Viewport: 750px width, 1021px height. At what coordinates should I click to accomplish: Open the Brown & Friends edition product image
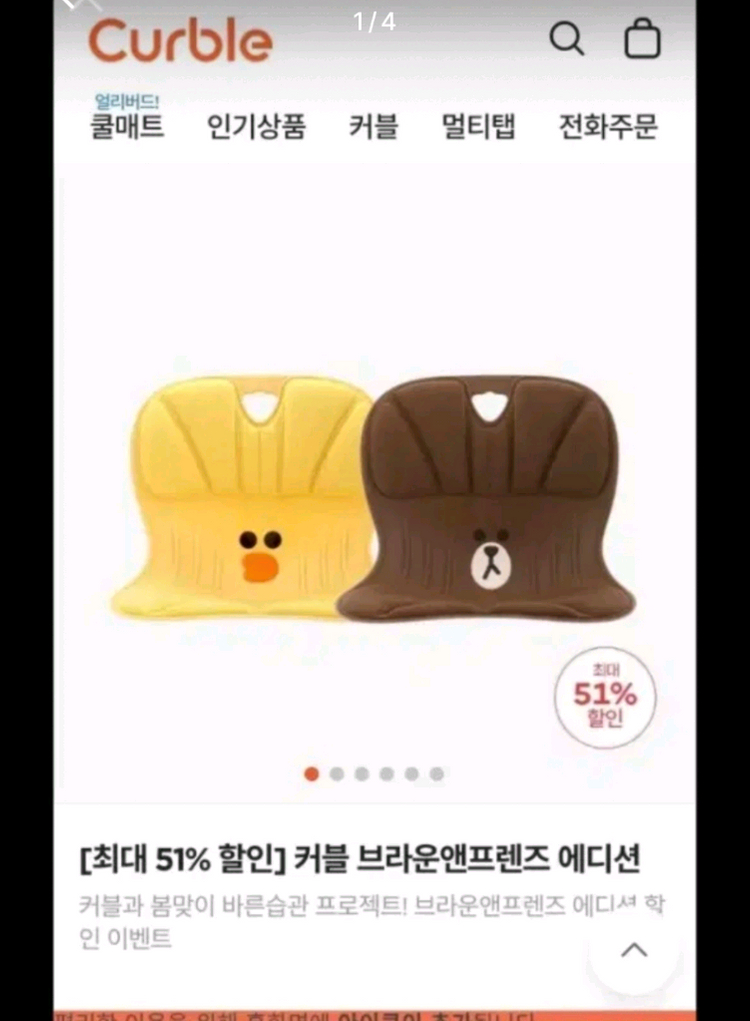pos(374,495)
